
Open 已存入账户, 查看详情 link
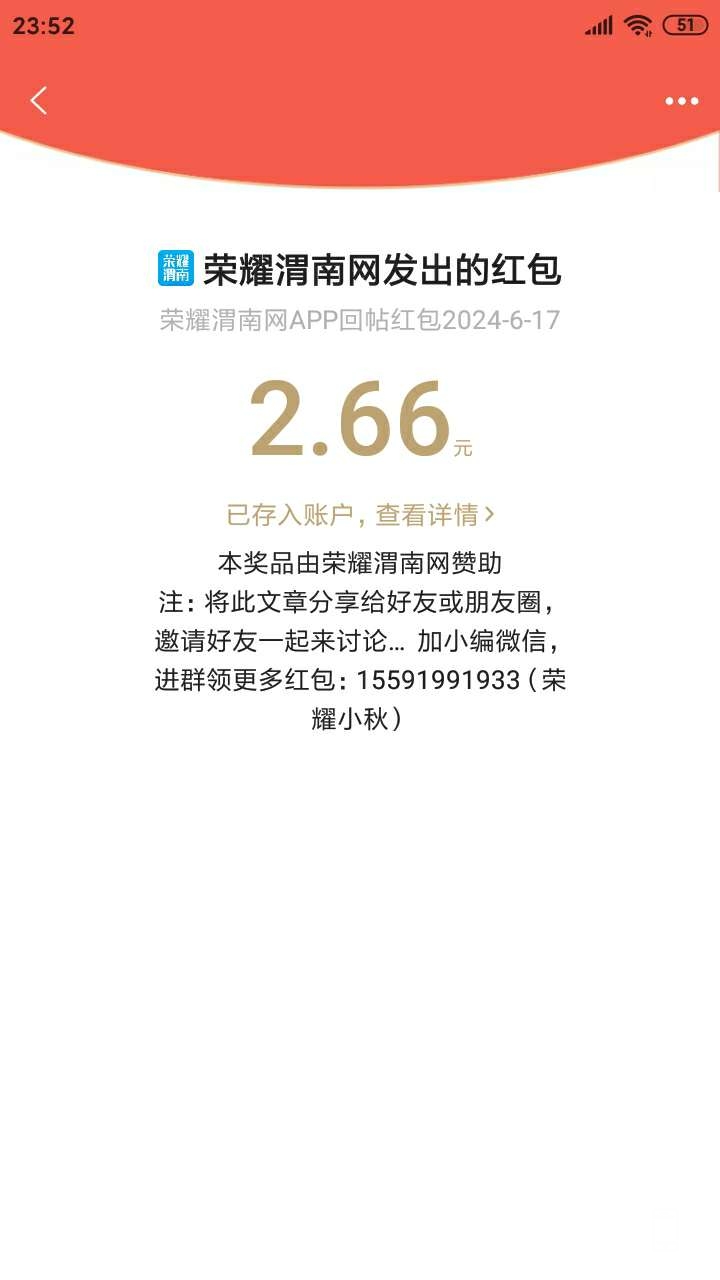point(360,515)
